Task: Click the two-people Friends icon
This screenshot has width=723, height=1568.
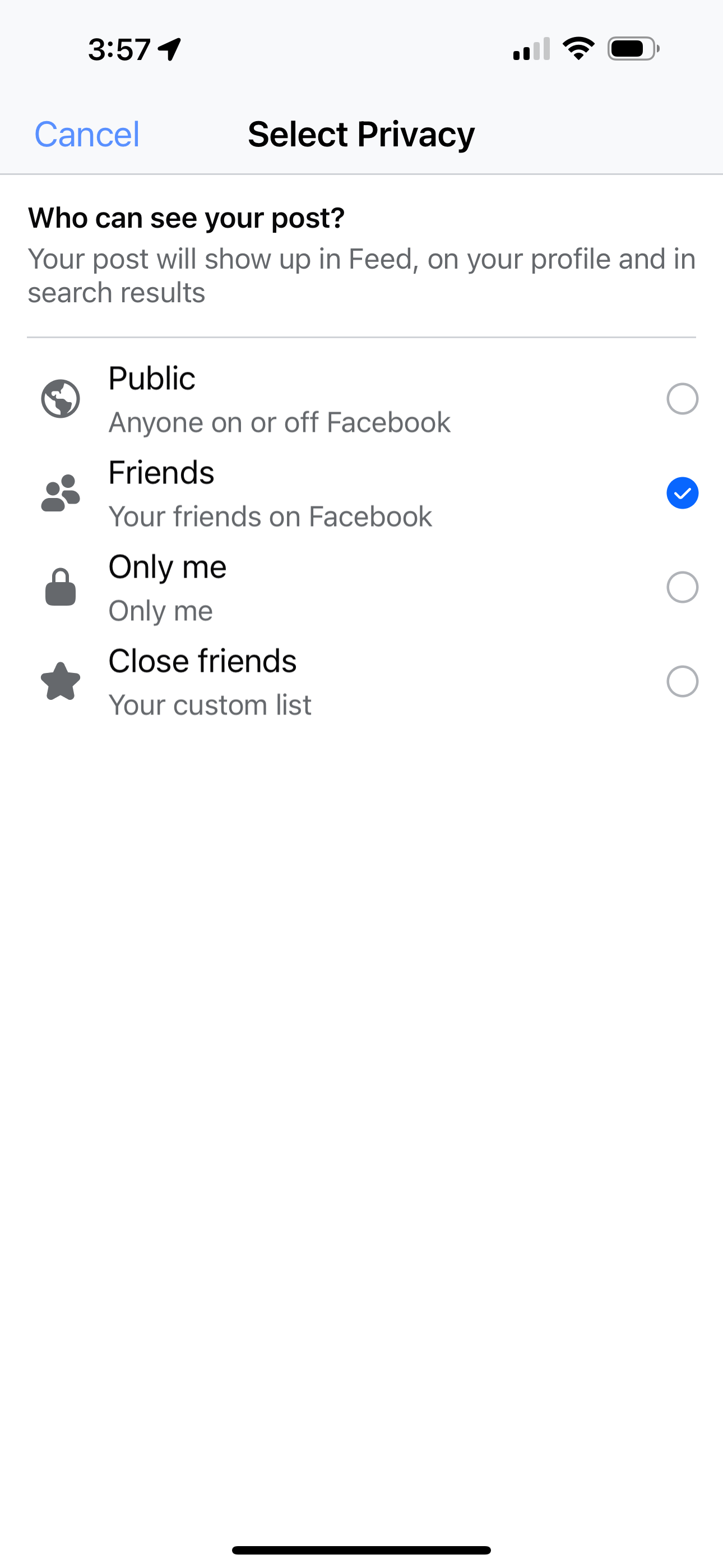Action: point(59,493)
